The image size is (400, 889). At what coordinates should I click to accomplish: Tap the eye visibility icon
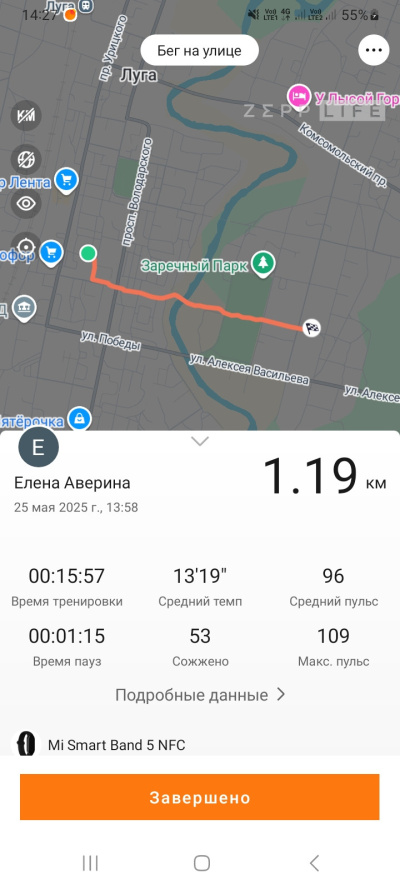tap(26, 204)
